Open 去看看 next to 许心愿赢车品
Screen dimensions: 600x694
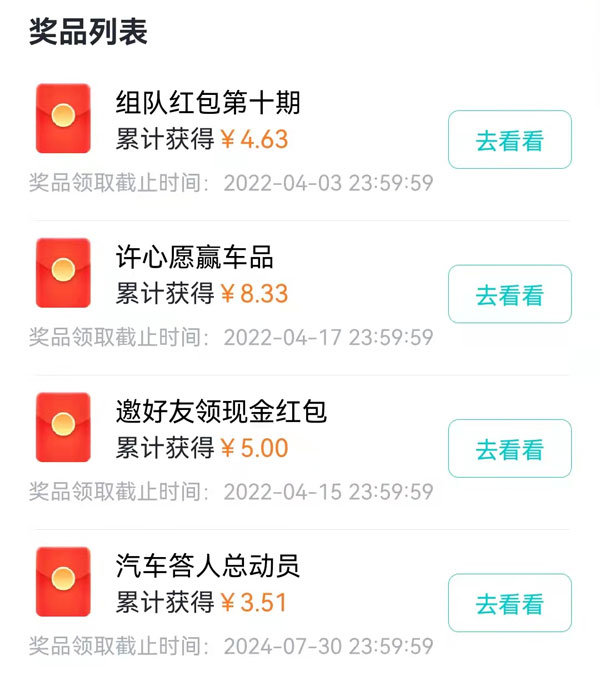[509, 294]
